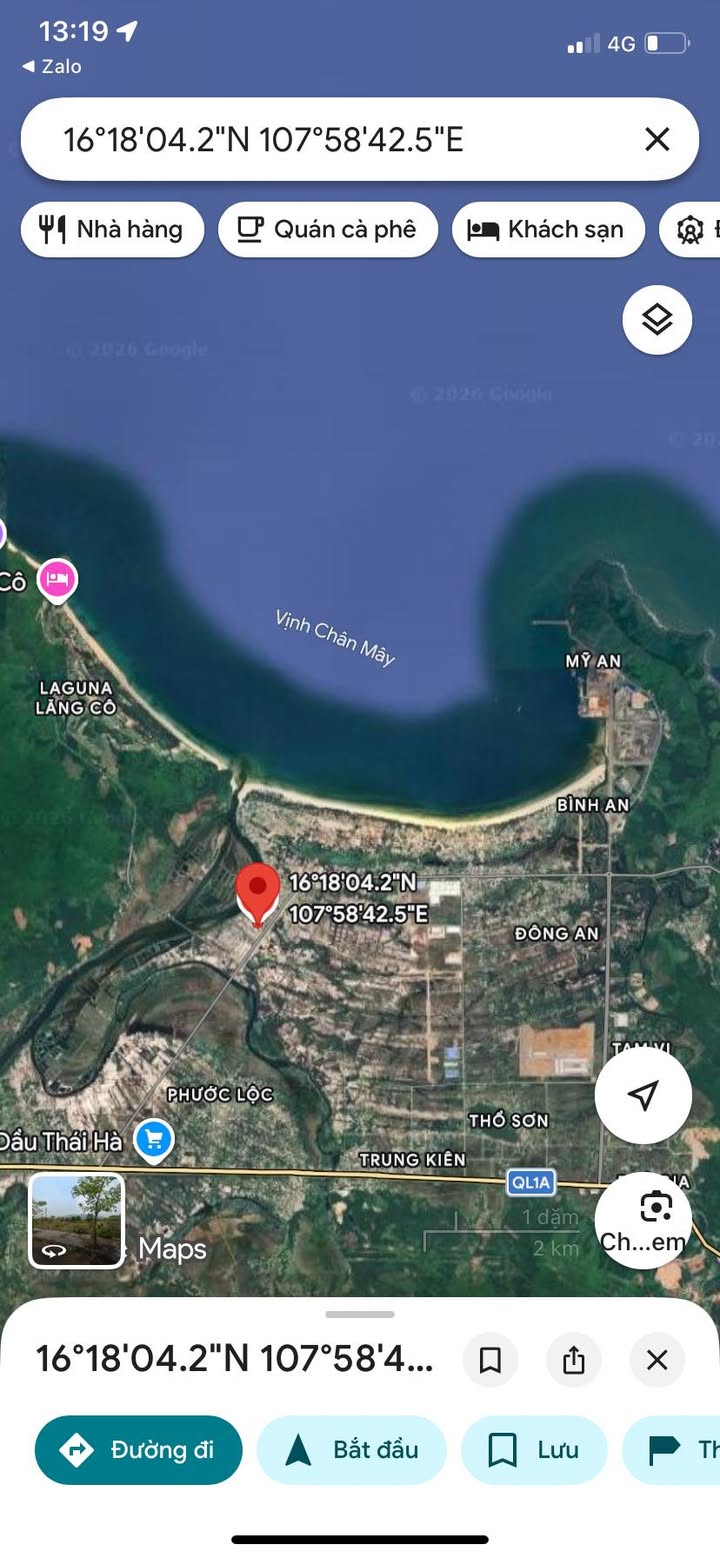
Task: Open the camera lens search button
Action: click(643, 1220)
